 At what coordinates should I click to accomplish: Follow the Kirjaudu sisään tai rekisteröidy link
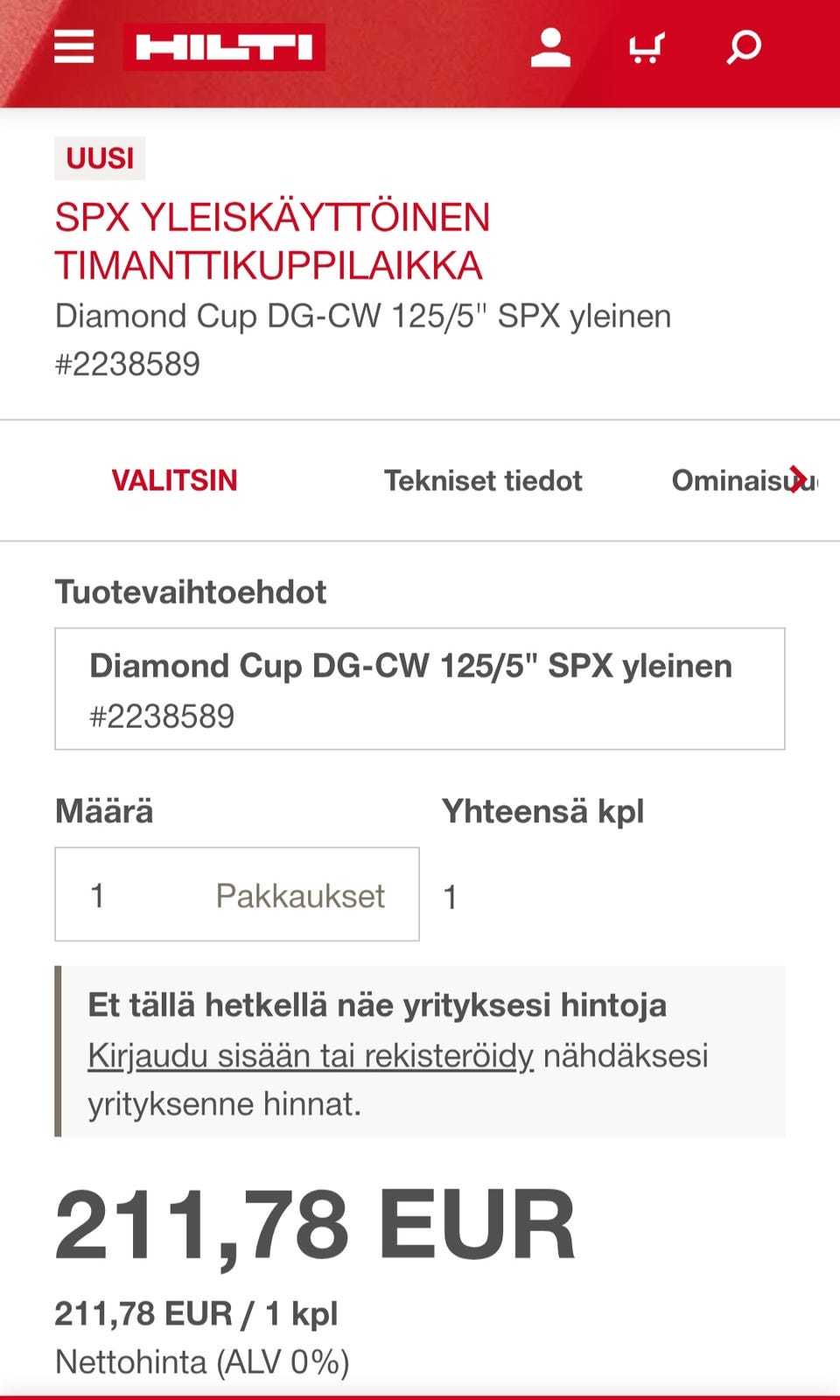pyautogui.click(x=311, y=1056)
